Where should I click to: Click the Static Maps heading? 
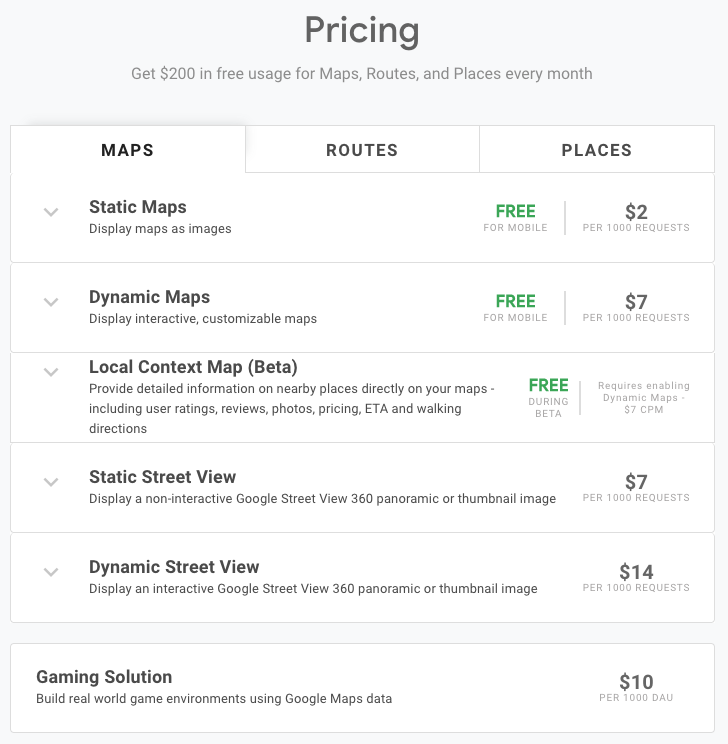tap(137, 207)
